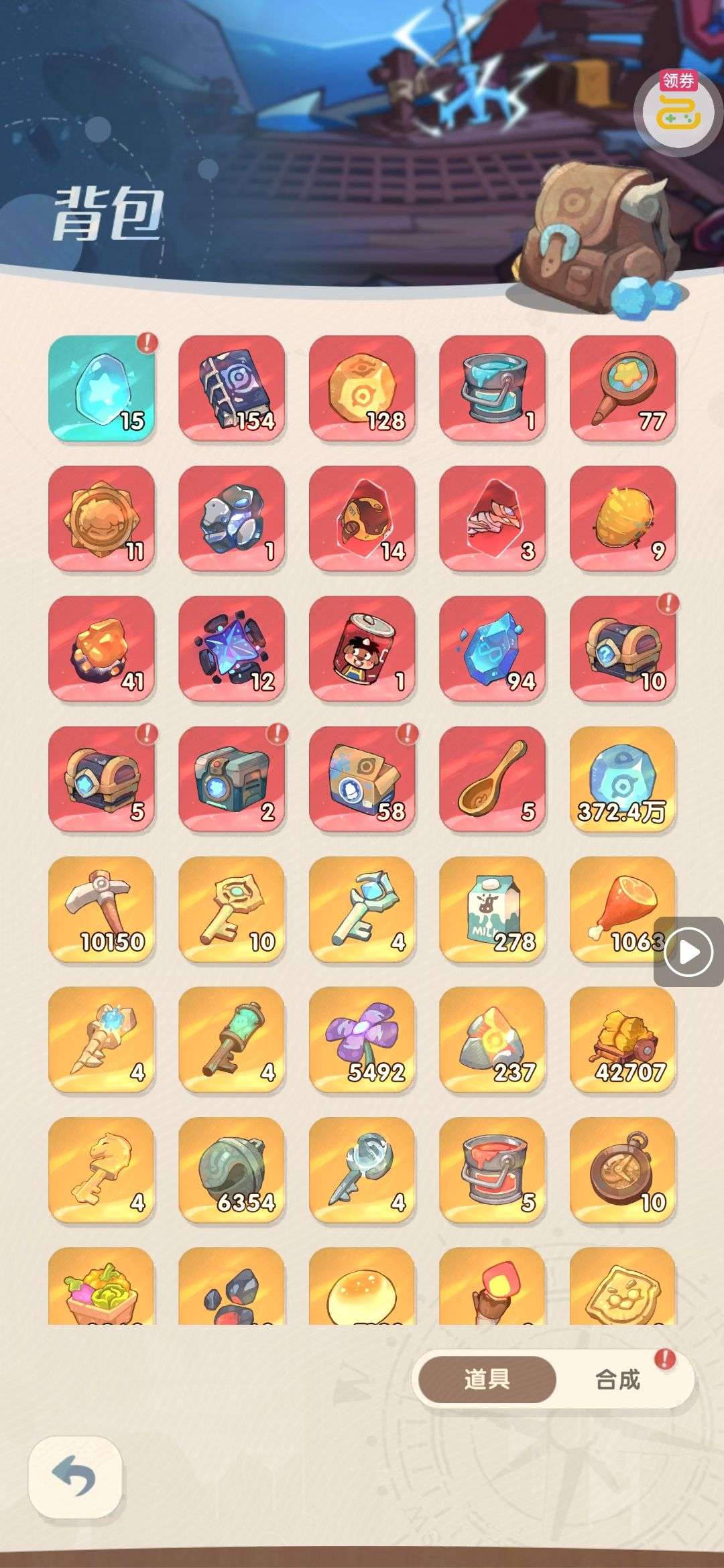This screenshot has width=724, height=1568.
Task: Open the rune book item with 154
Action: pyautogui.click(x=232, y=388)
